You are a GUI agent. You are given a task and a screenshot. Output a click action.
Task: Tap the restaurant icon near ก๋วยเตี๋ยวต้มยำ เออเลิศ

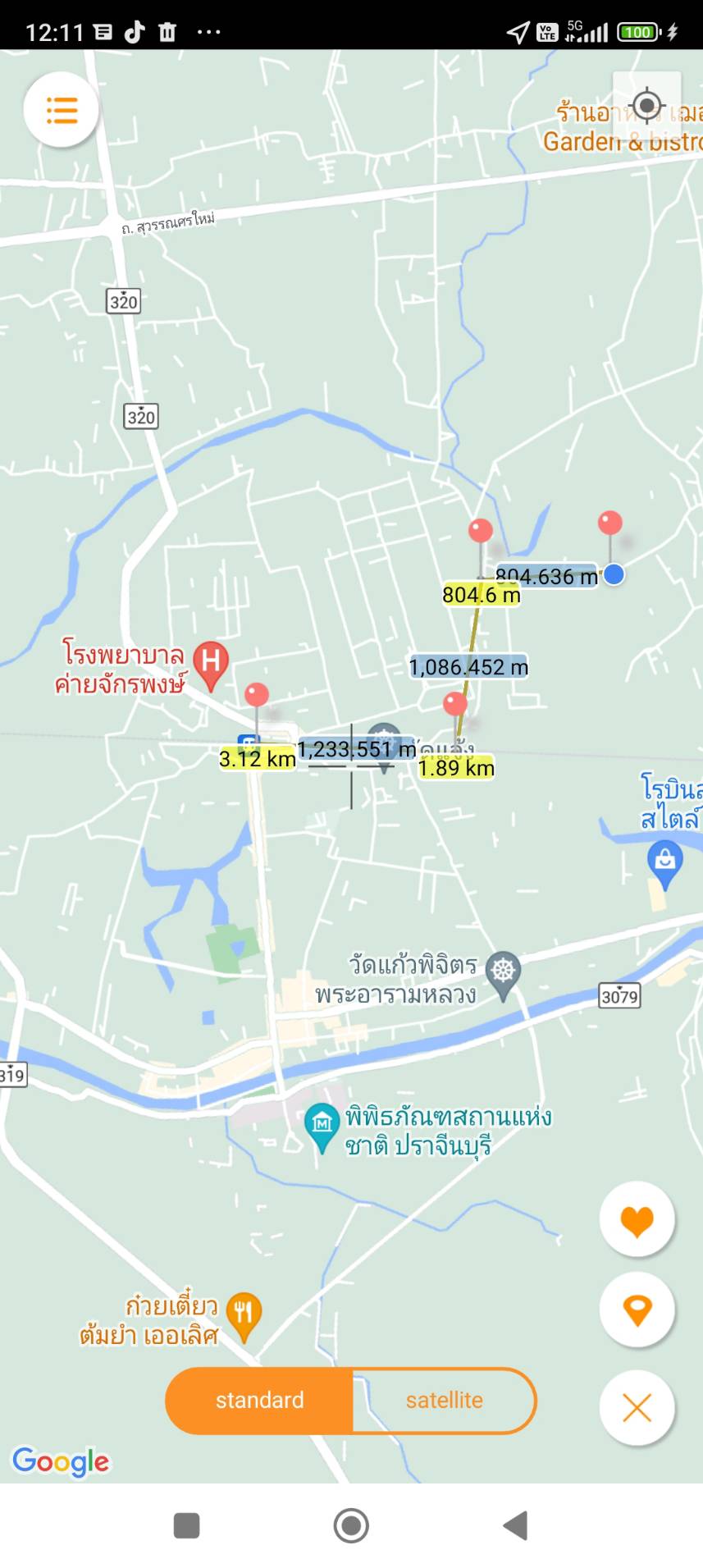click(x=244, y=1308)
